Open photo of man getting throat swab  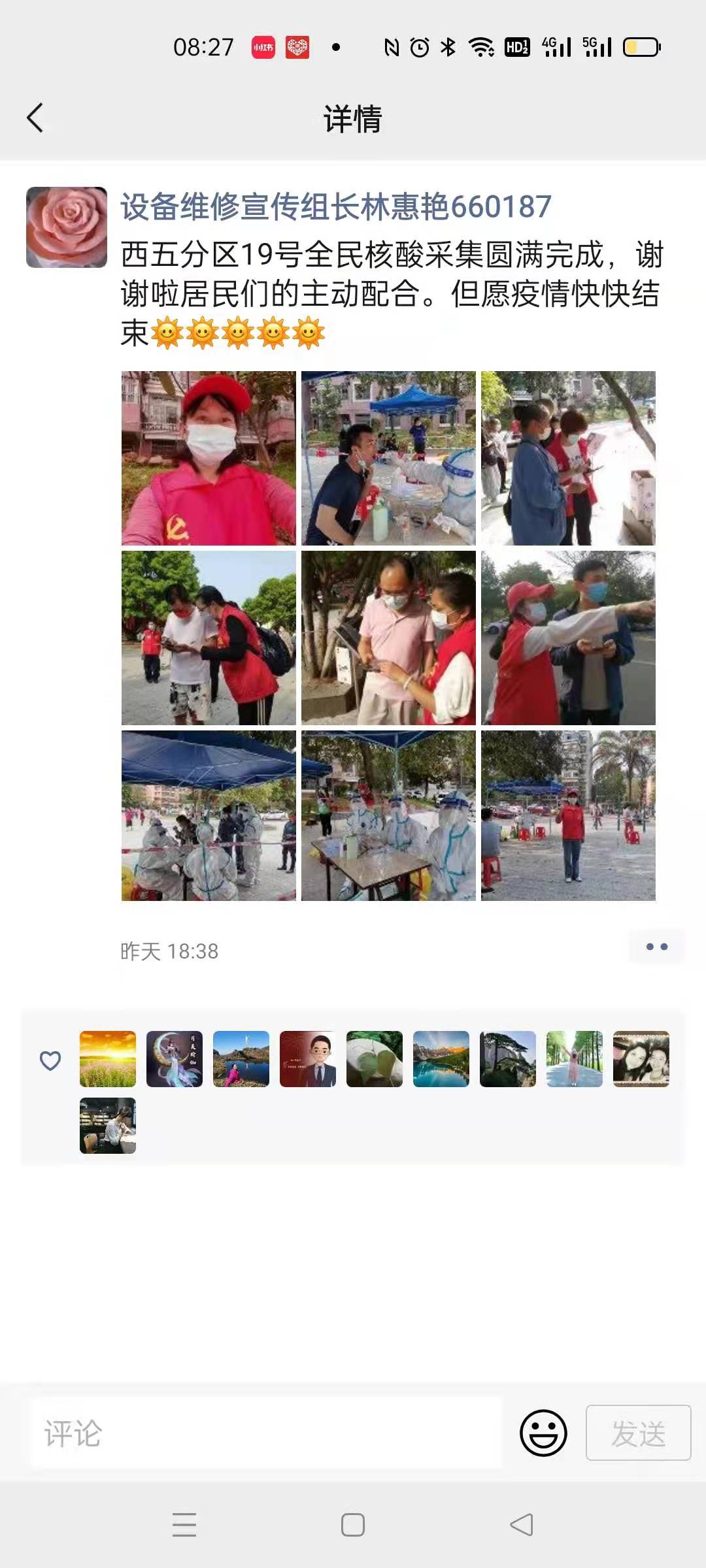click(x=388, y=458)
